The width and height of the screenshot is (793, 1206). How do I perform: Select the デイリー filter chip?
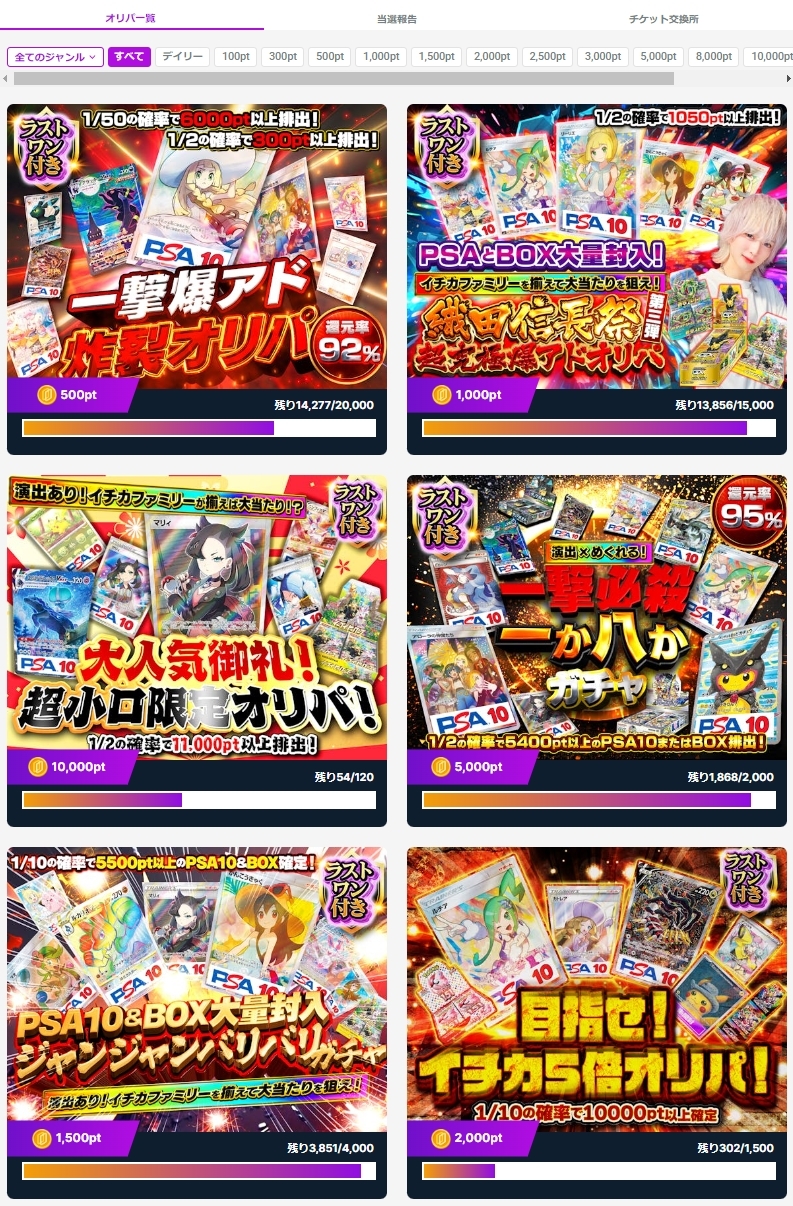182,57
